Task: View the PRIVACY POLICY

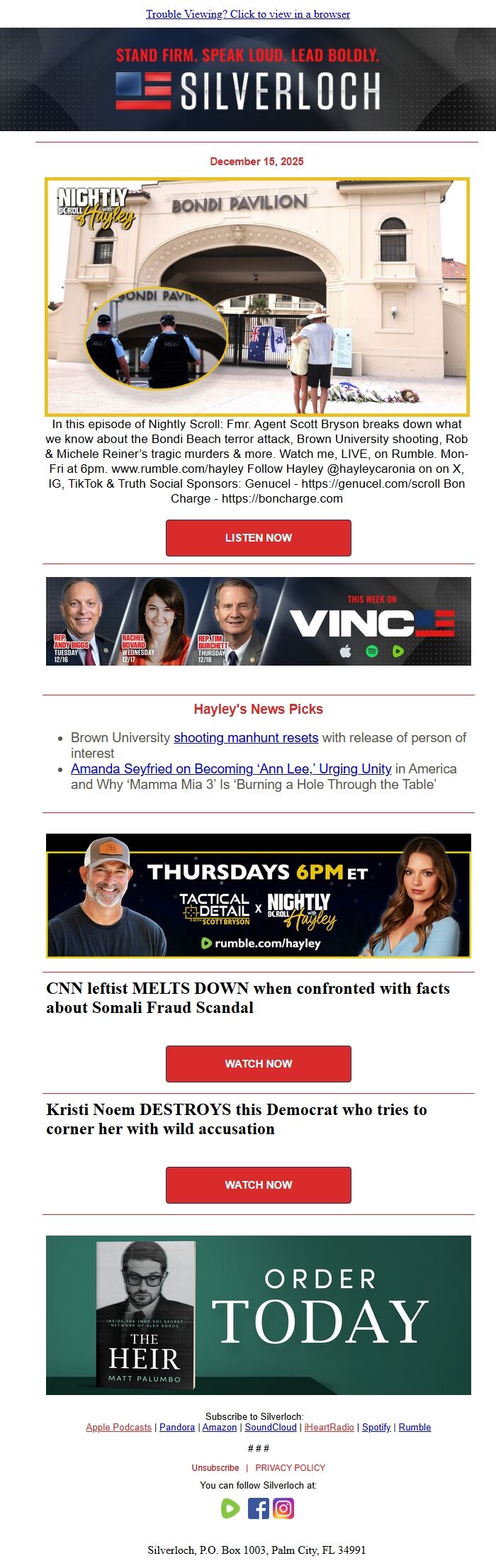Action: pos(290,1467)
